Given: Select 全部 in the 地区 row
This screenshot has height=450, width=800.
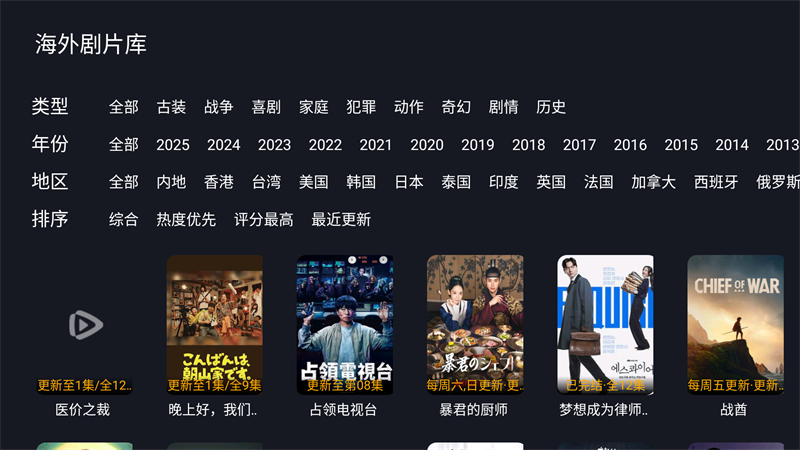Looking at the screenshot, I should pos(124,182).
